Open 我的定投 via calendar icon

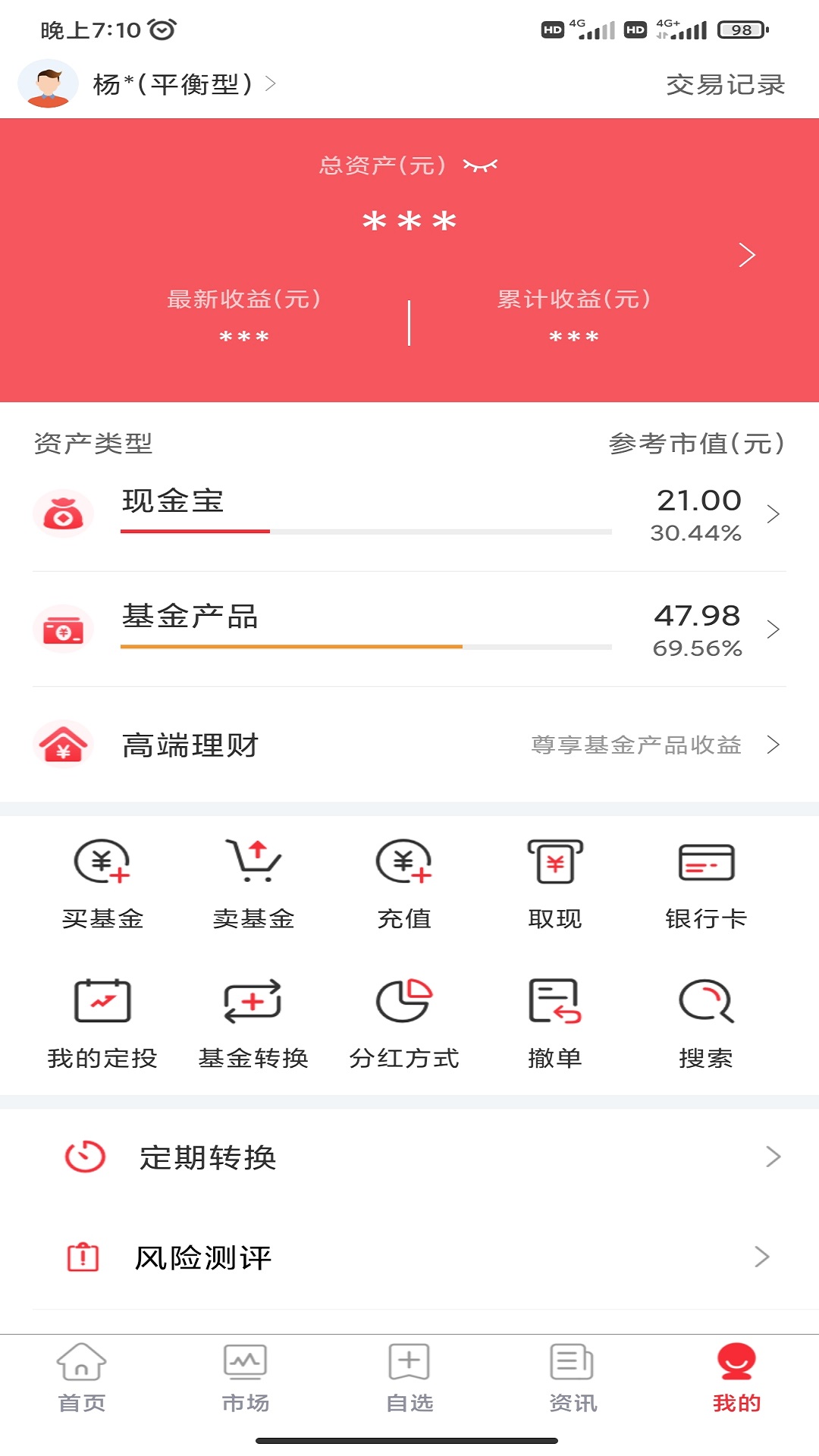pyautogui.click(x=102, y=1001)
